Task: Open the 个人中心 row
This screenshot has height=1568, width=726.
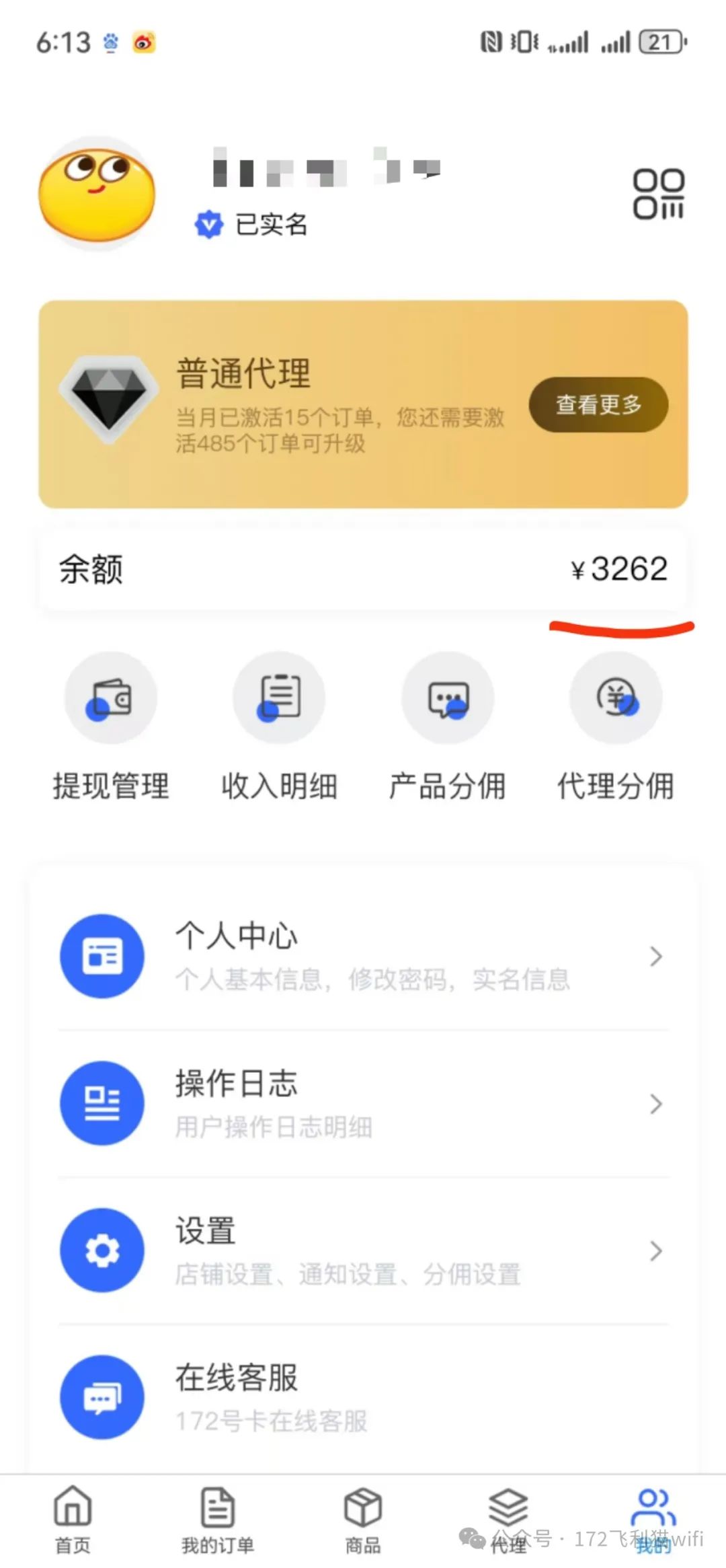Action: point(363,956)
